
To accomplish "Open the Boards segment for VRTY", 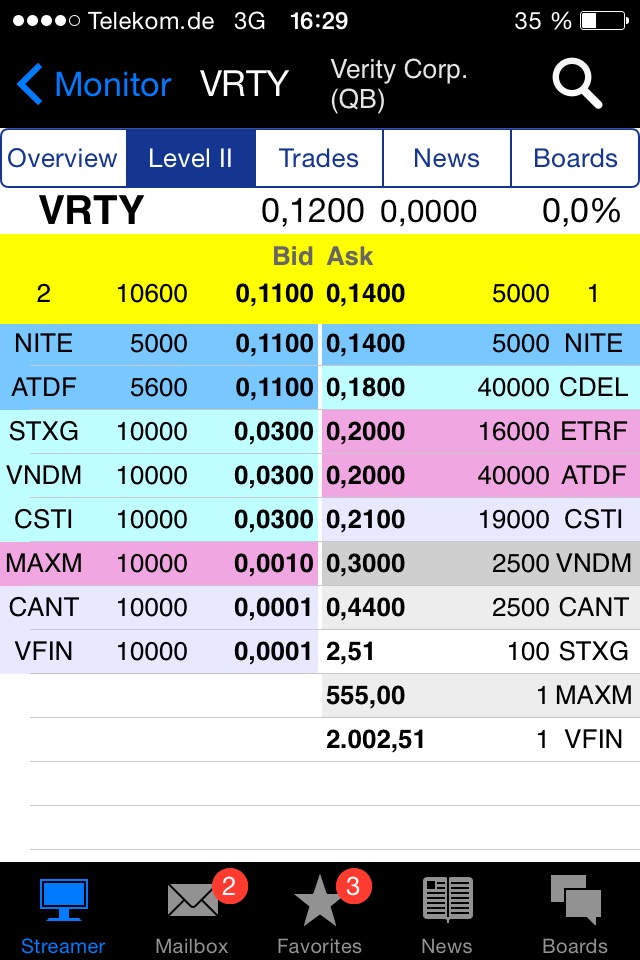I will click(x=575, y=158).
